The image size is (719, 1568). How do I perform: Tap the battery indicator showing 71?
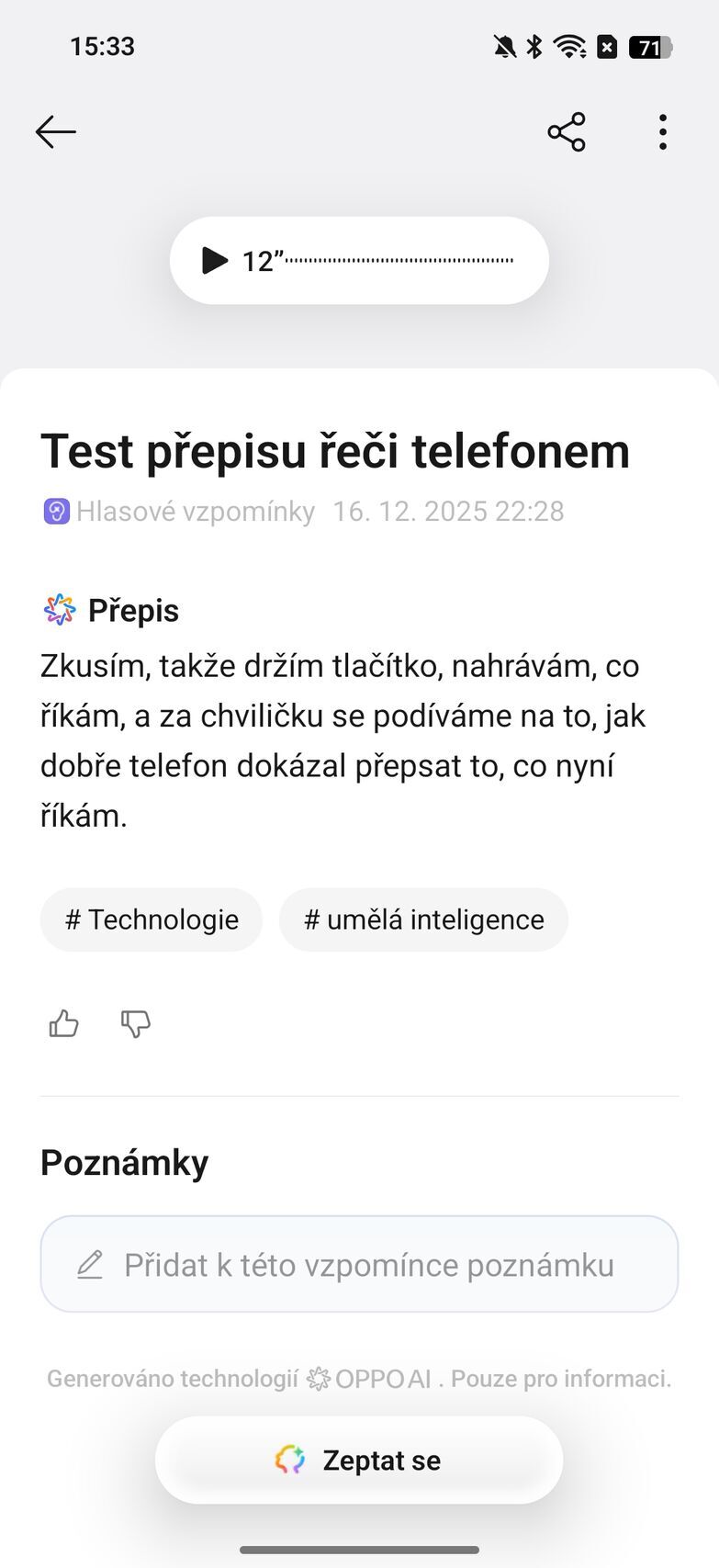(x=648, y=47)
